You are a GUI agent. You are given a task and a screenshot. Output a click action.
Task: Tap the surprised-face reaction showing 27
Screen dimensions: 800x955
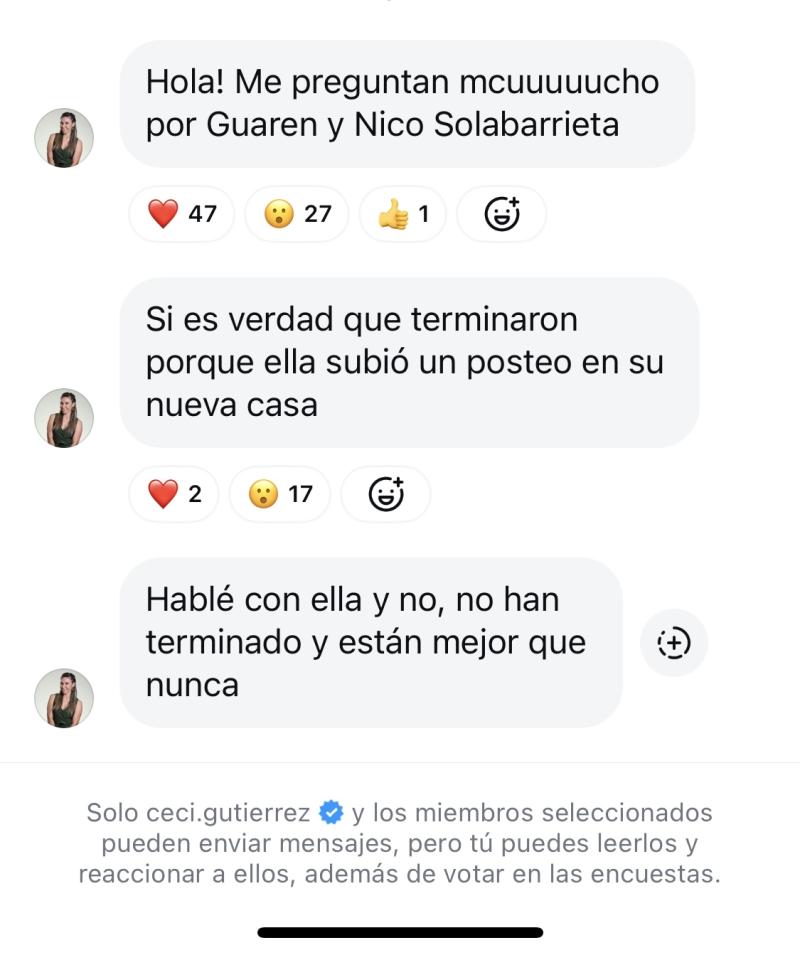(x=297, y=214)
